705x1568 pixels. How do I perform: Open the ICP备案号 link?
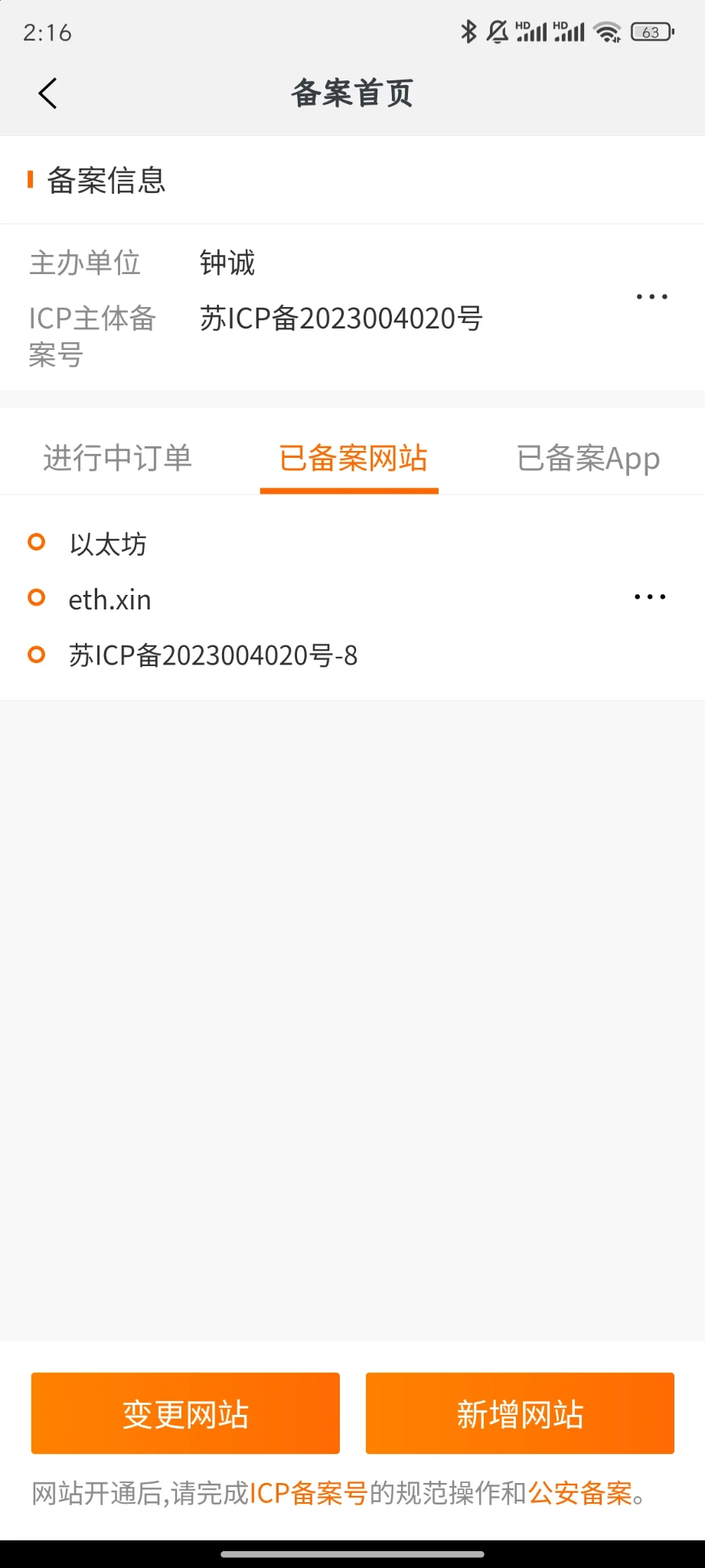click(x=308, y=1493)
